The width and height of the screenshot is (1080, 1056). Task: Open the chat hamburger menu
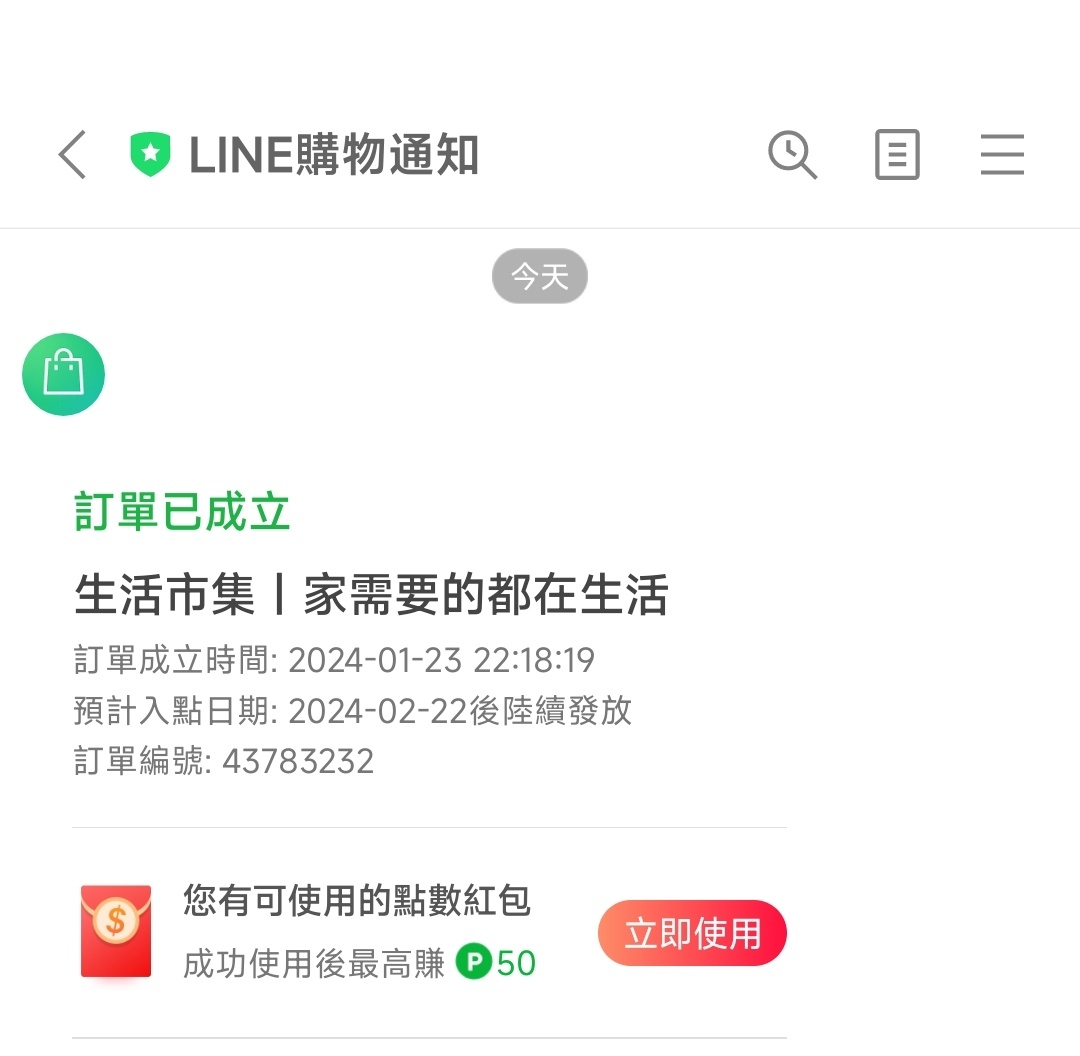tap(1001, 156)
